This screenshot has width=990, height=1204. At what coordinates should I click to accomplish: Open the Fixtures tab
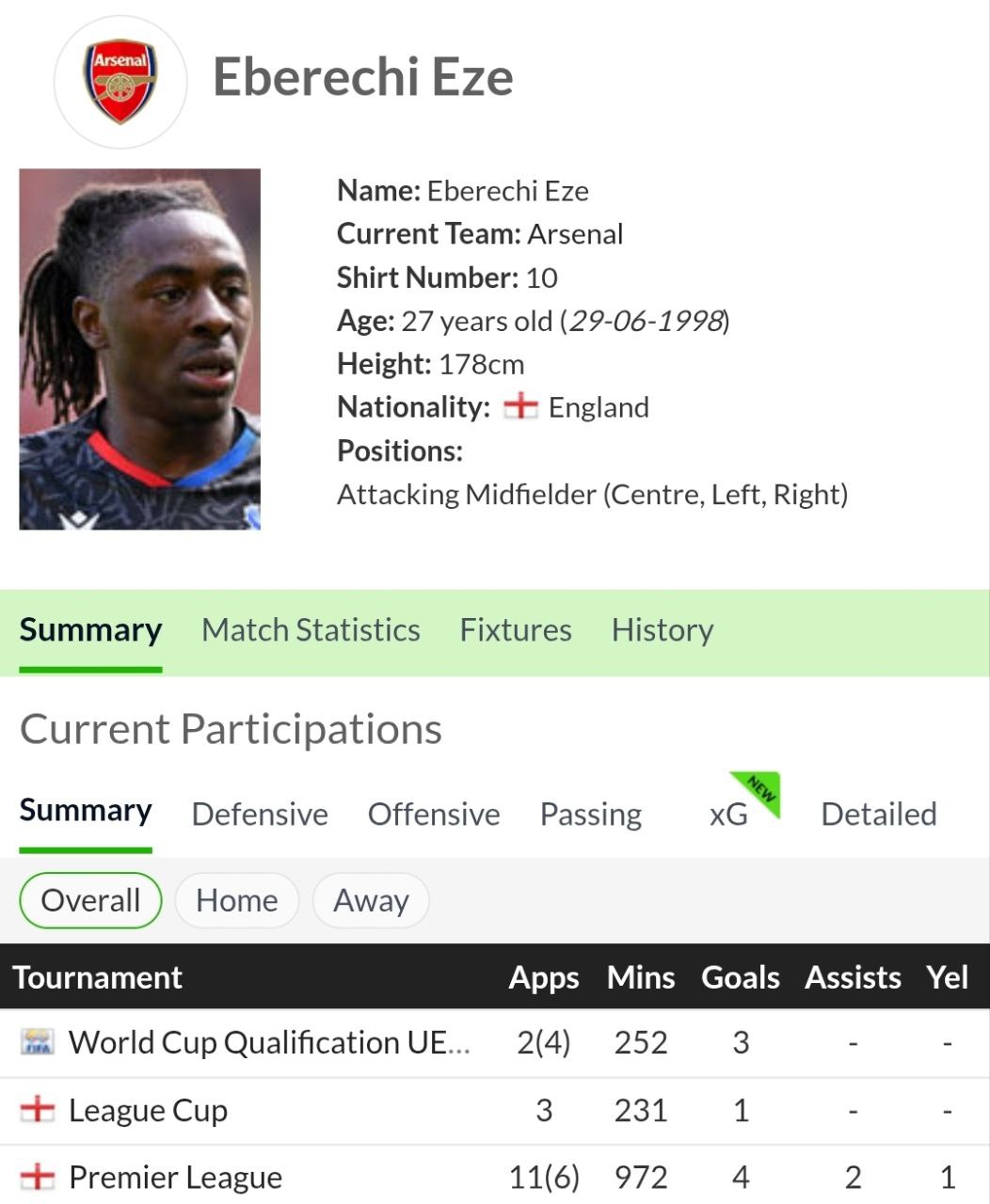515,629
